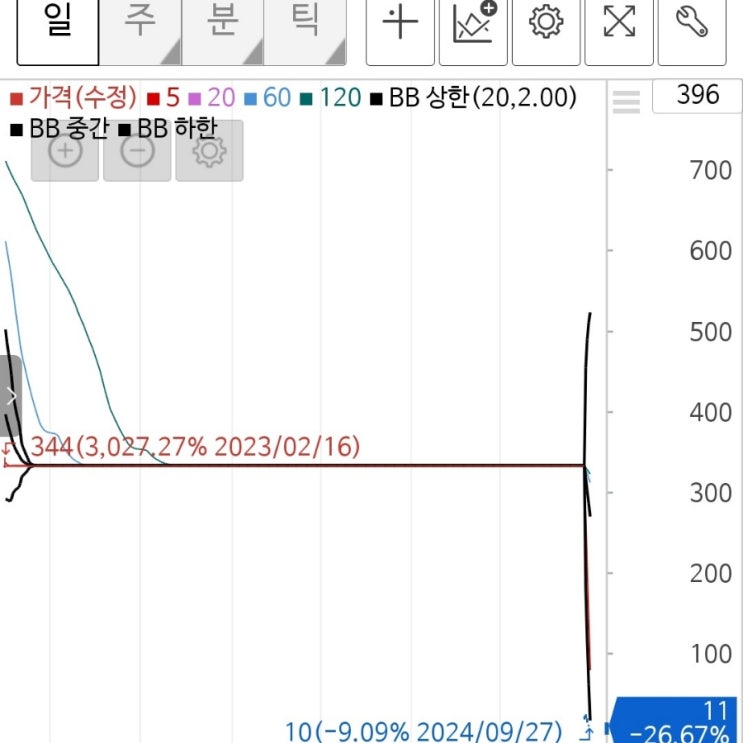Enable the crosshair tool
This screenshot has width=743, height=743.
tap(400, 25)
